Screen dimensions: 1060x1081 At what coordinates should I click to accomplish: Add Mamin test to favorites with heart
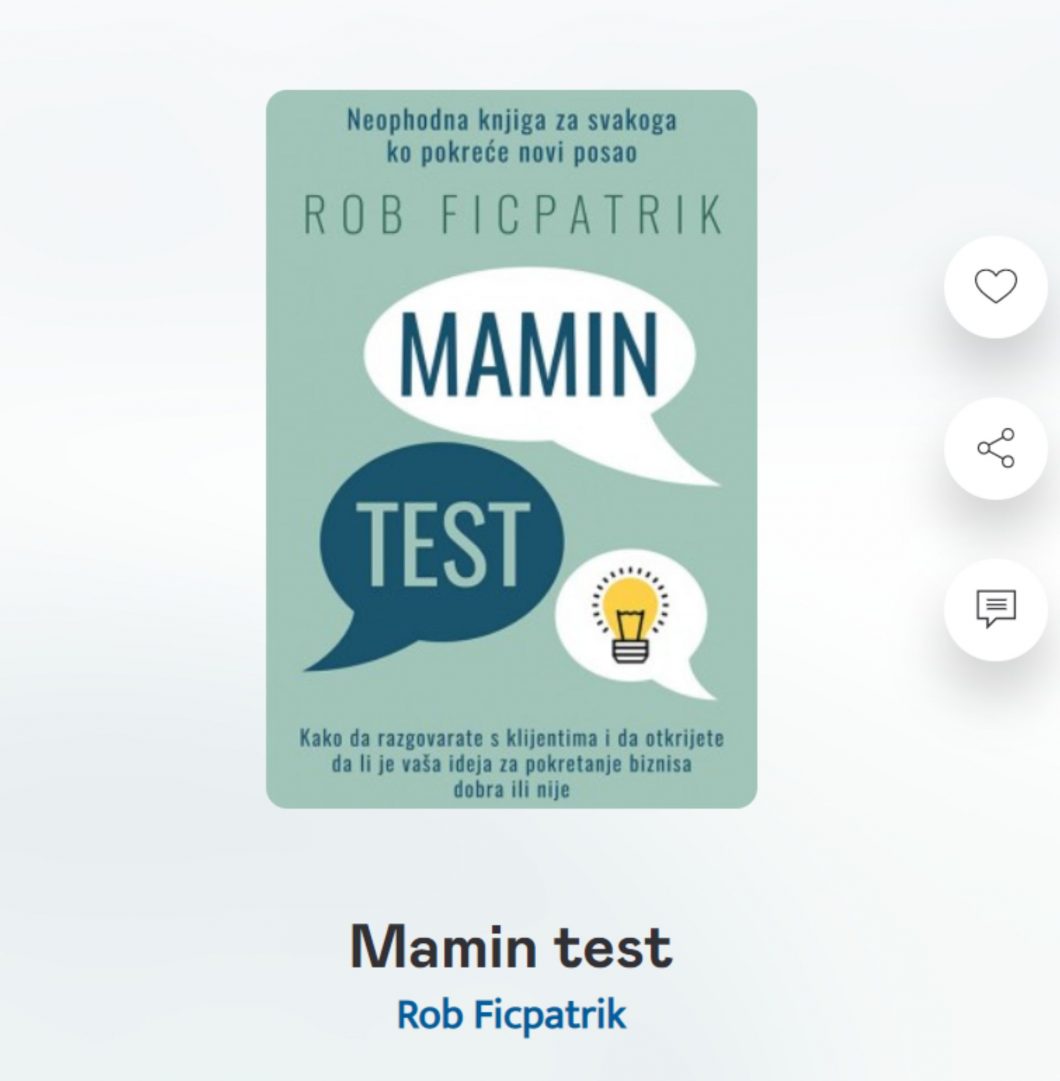click(x=995, y=287)
